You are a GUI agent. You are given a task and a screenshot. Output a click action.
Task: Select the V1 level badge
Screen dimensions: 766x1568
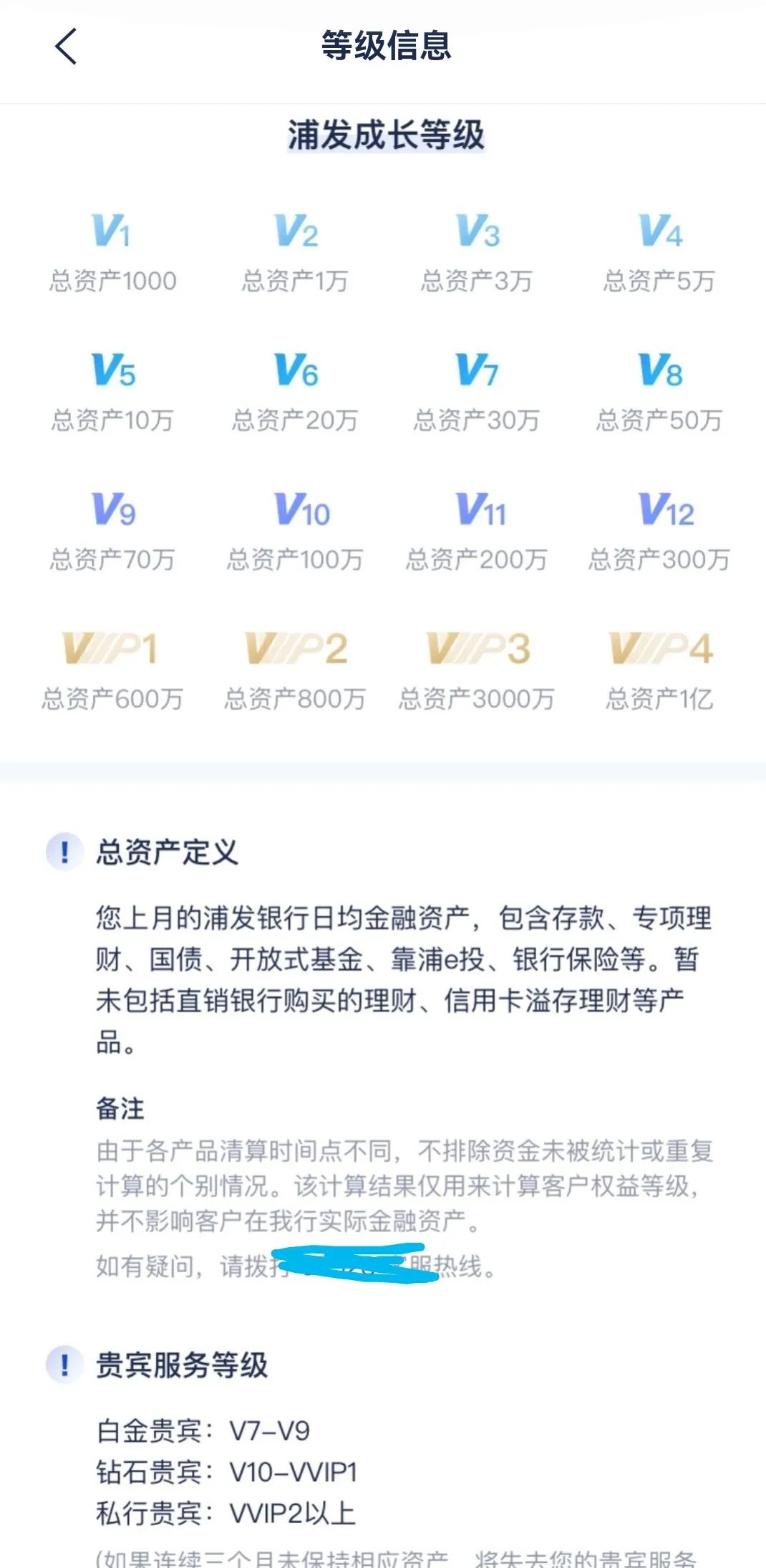tap(112, 231)
